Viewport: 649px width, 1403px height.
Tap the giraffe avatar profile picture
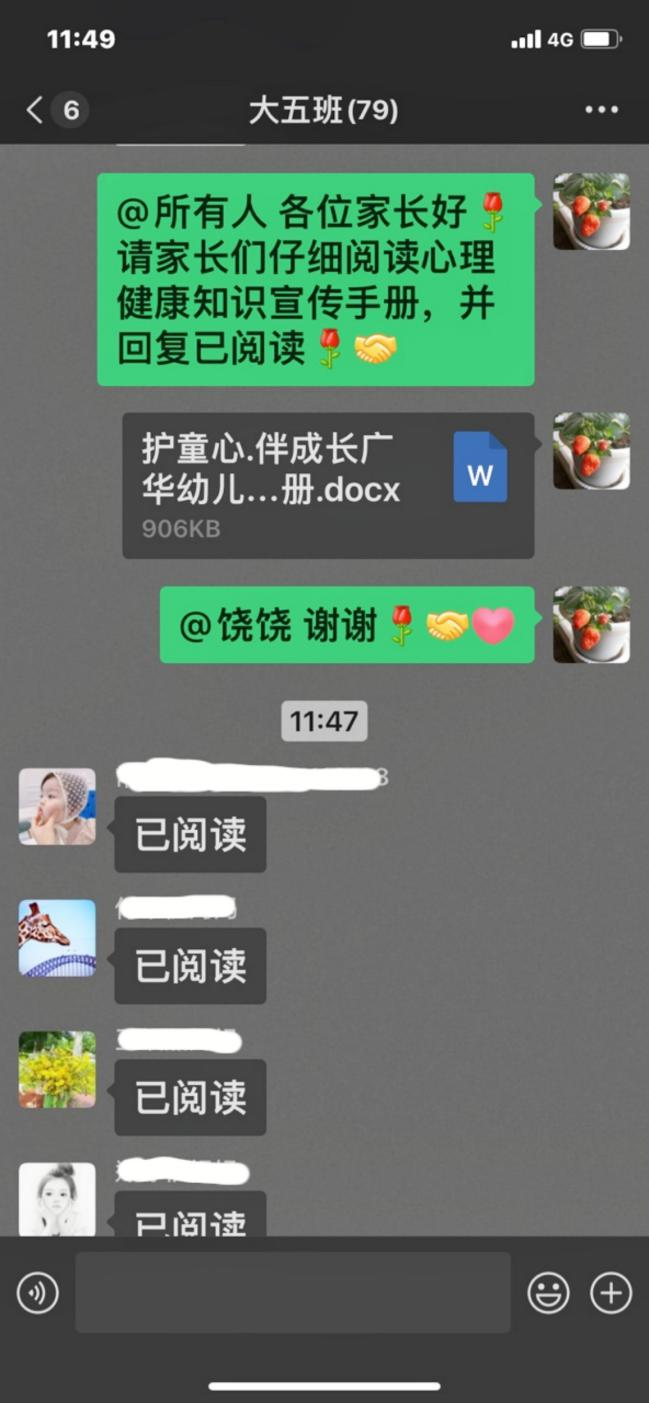(x=57, y=937)
